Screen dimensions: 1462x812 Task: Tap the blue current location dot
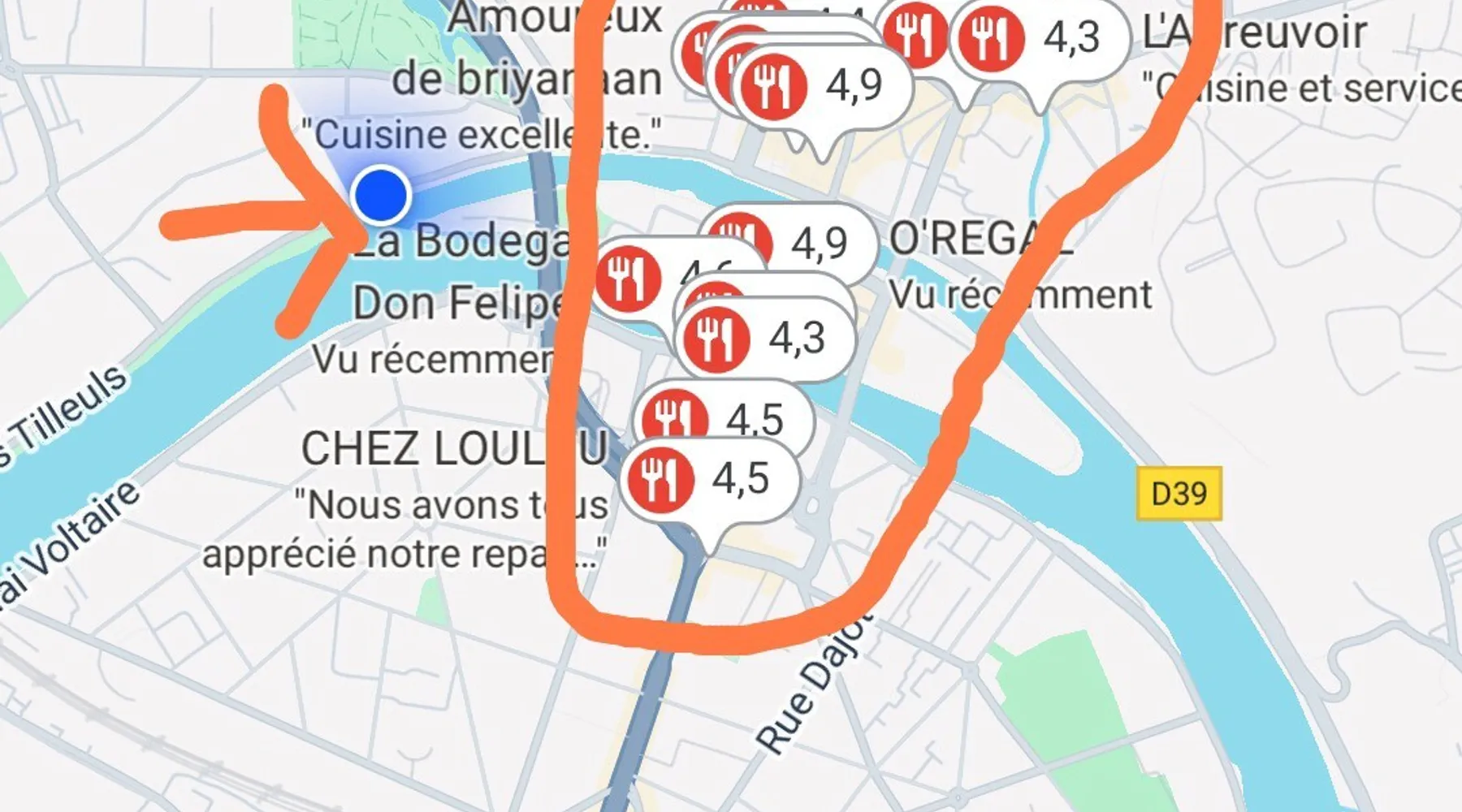[x=381, y=196]
